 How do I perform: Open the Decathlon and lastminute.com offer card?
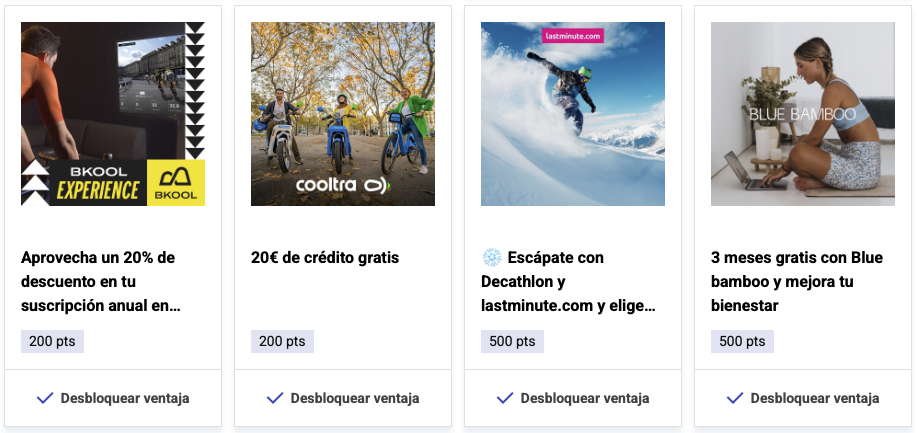point(572,281)
